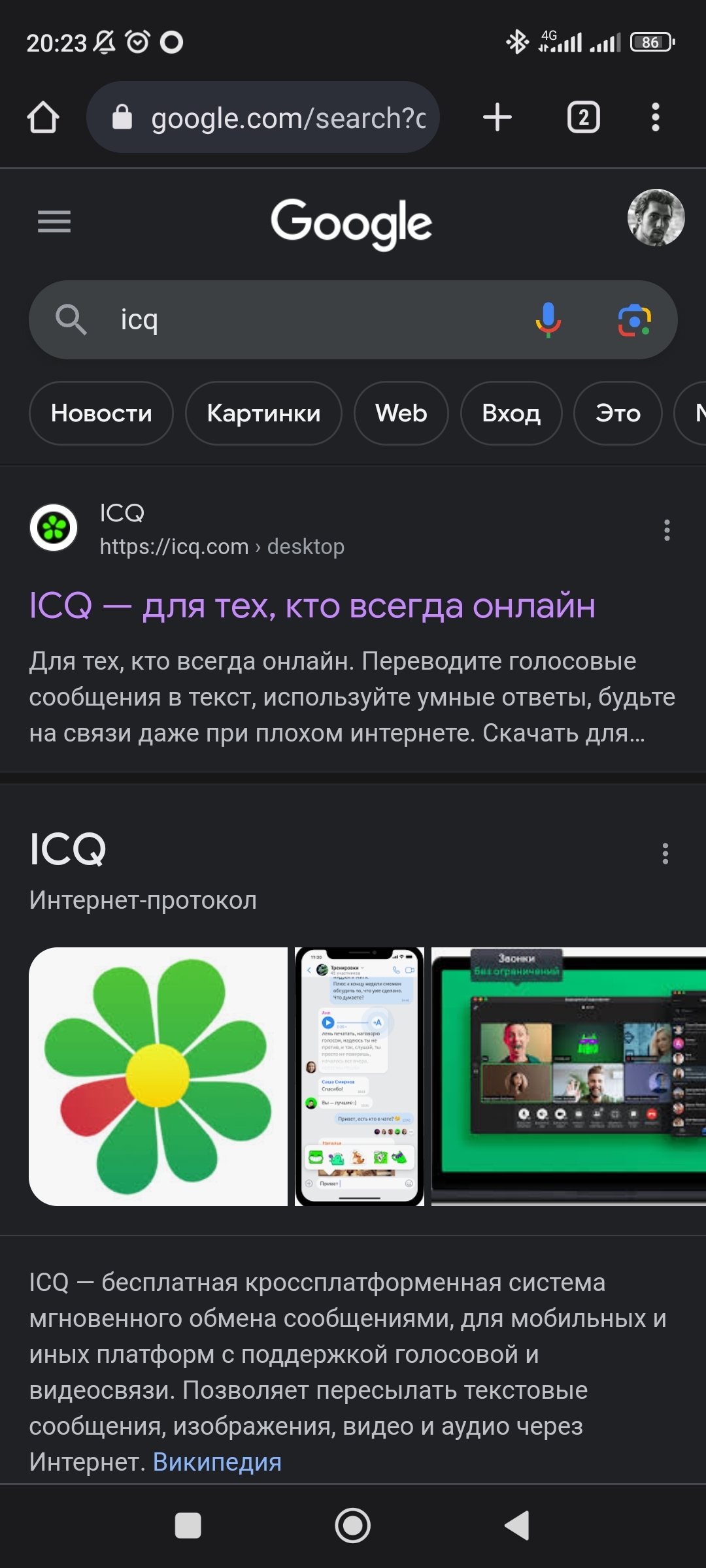Start voice search with the microphone
The height and width of the screenshot is (1568, 706).
(x=548, y=320)
